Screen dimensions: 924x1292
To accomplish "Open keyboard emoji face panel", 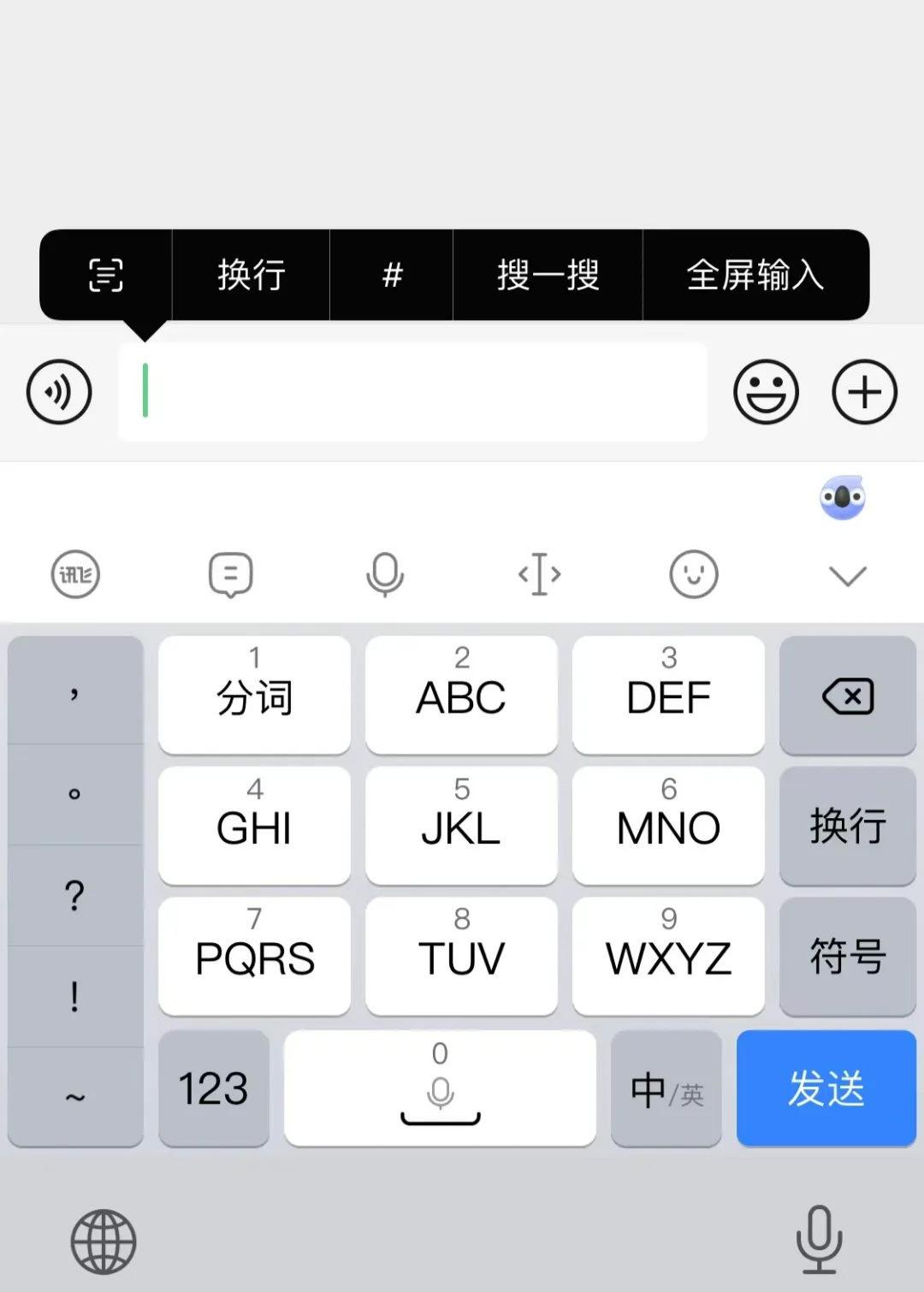I will pos(692,575).
